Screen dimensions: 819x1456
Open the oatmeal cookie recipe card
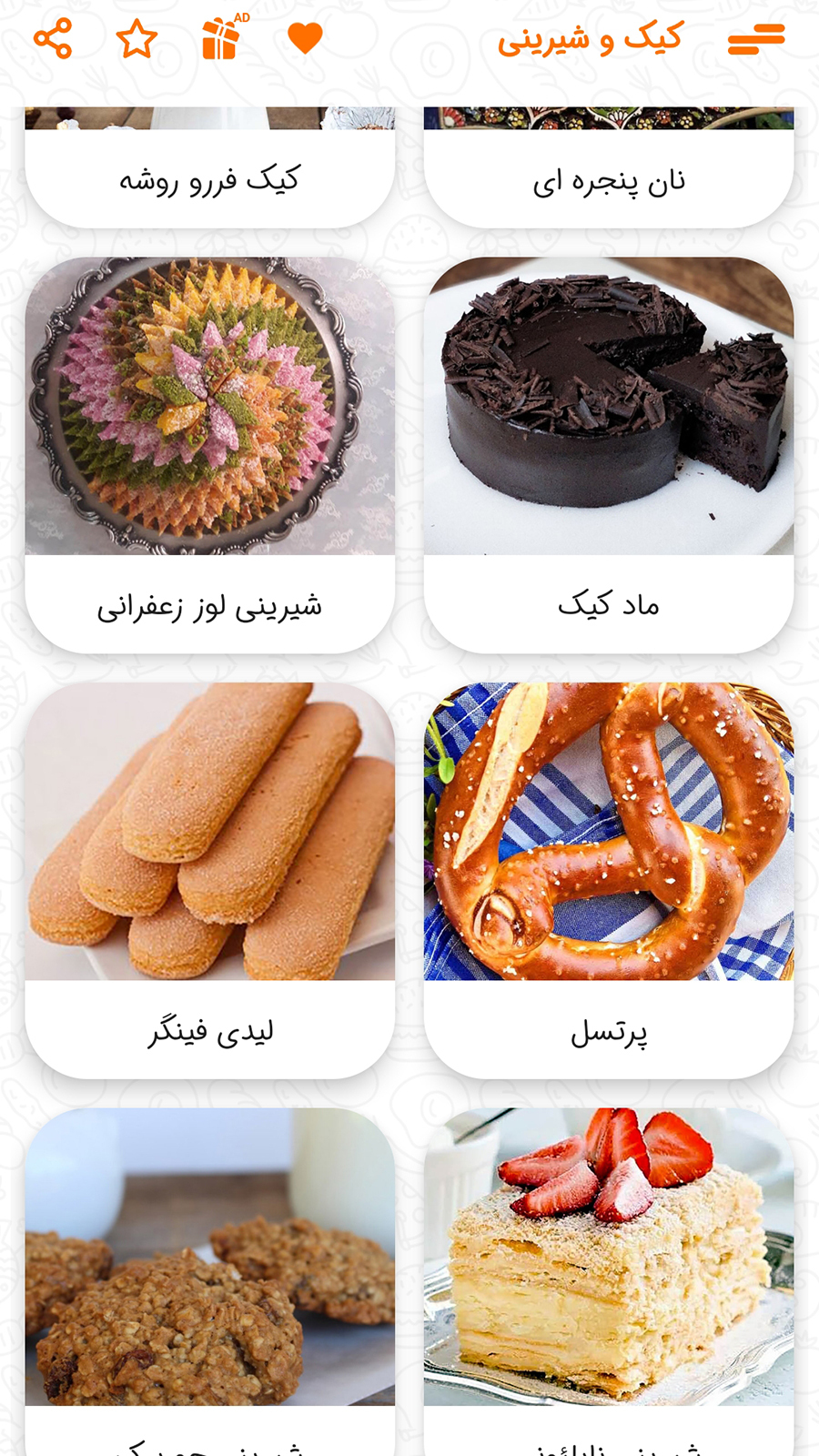coord(209,1274)
